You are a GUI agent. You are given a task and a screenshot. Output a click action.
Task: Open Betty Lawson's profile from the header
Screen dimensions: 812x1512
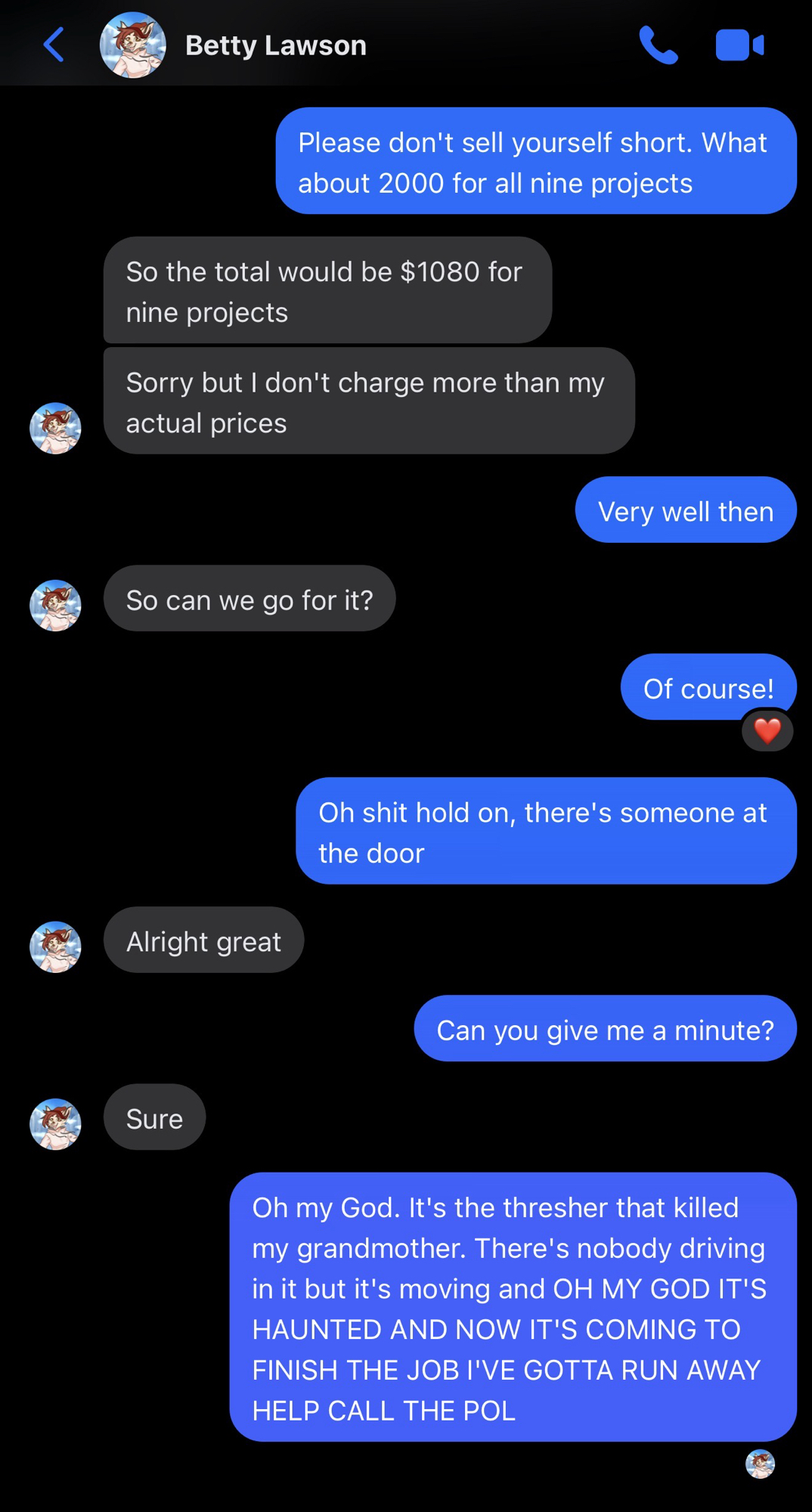point(276,45)
